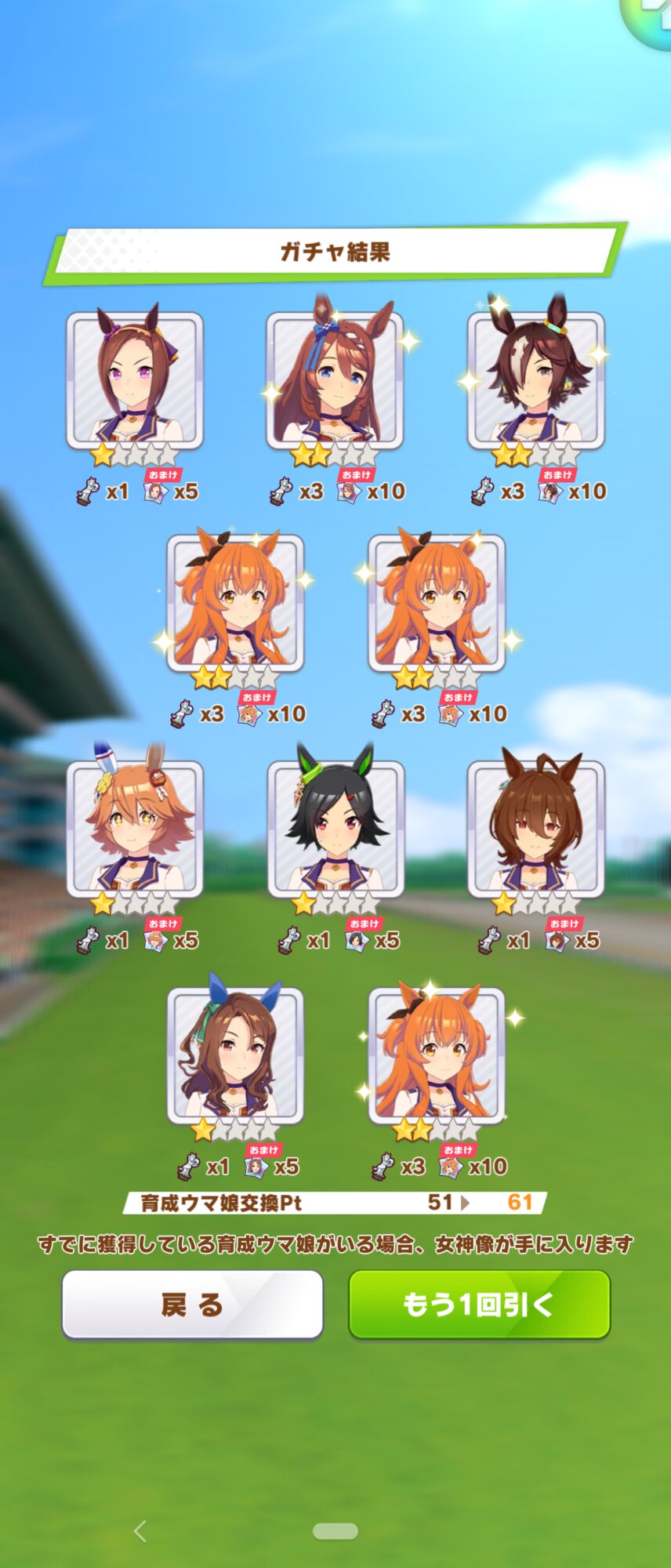Go back using system navigation arrow

(140, 1530)
